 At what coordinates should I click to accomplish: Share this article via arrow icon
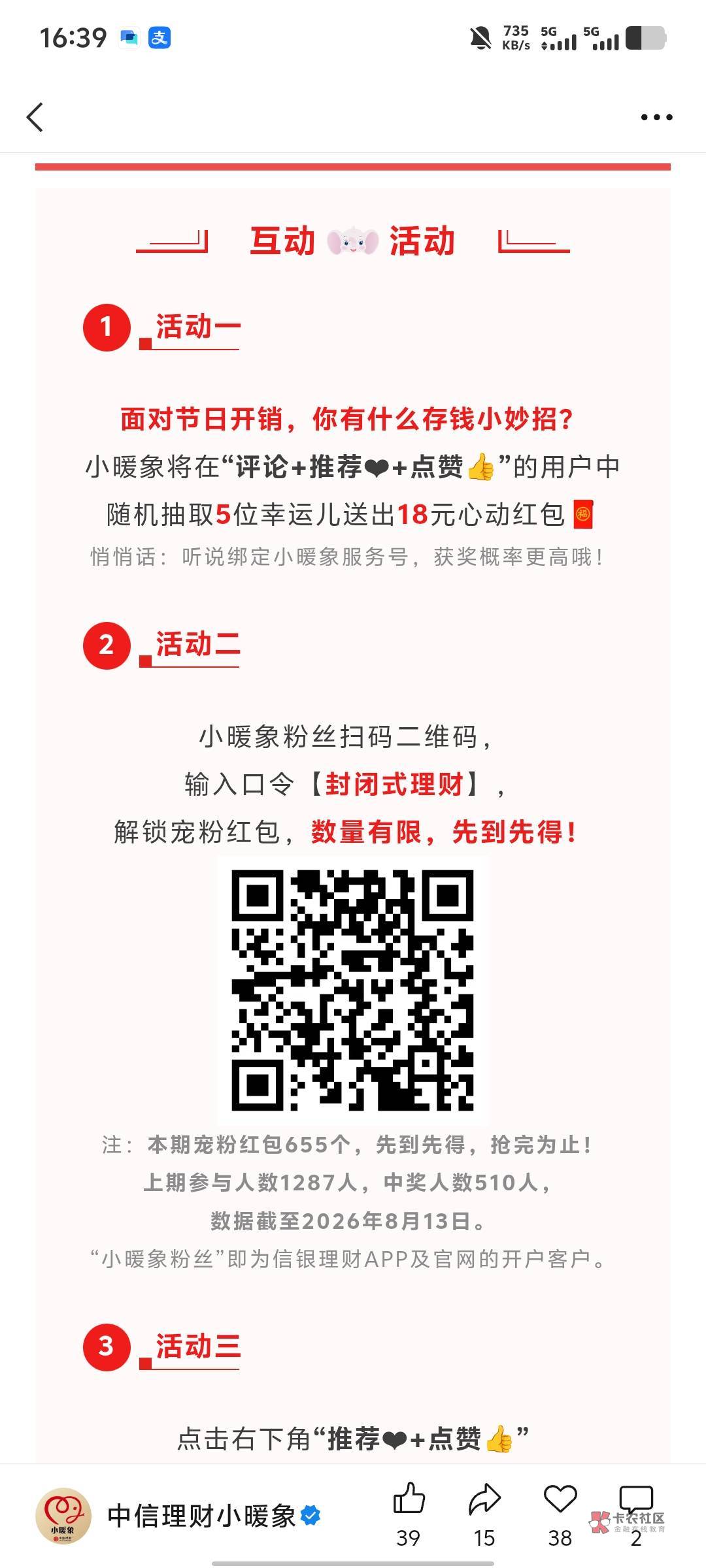pyautogui.click(x=484, y=1498)
